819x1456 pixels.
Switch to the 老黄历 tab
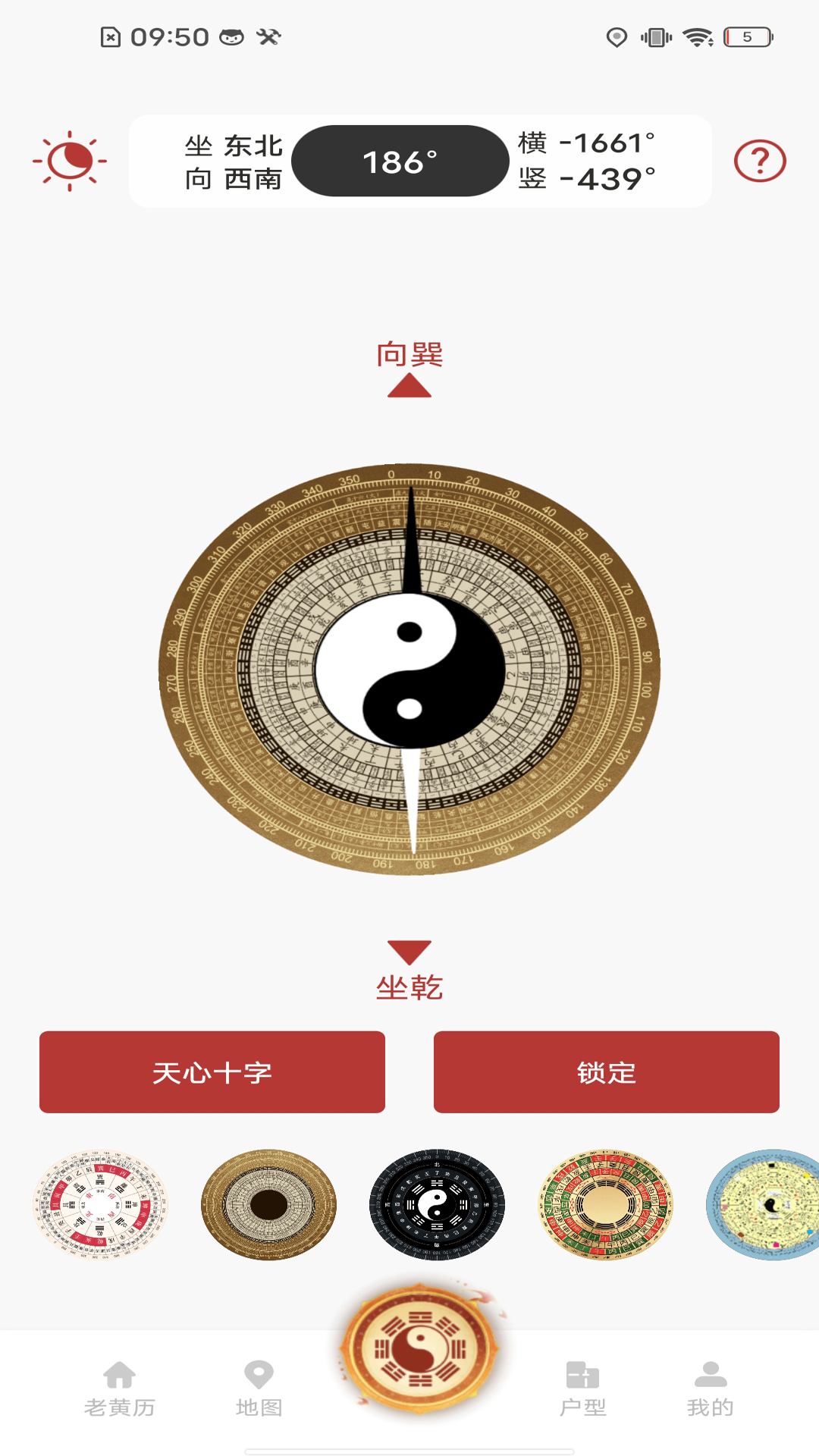point(119,1389)
